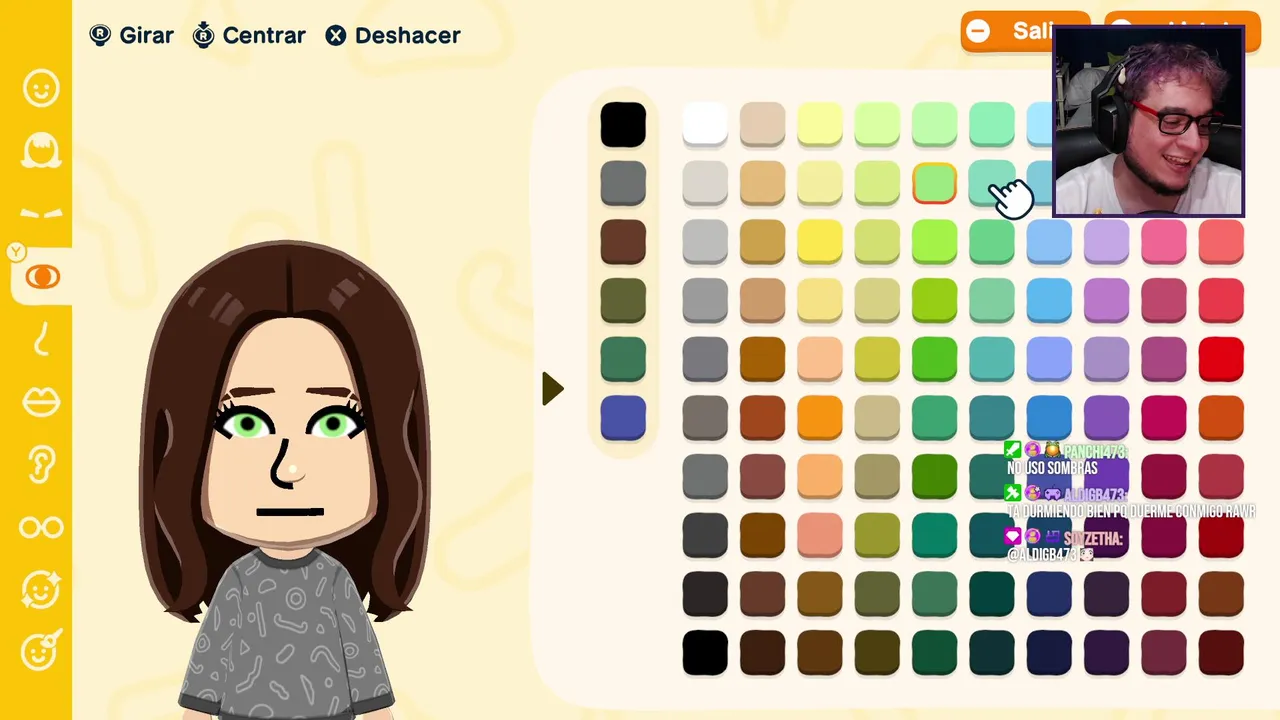The width and height of the screenshot is (1280, 720).
Task: Pick the vivid orange swatch
Action: pos(820,418)
